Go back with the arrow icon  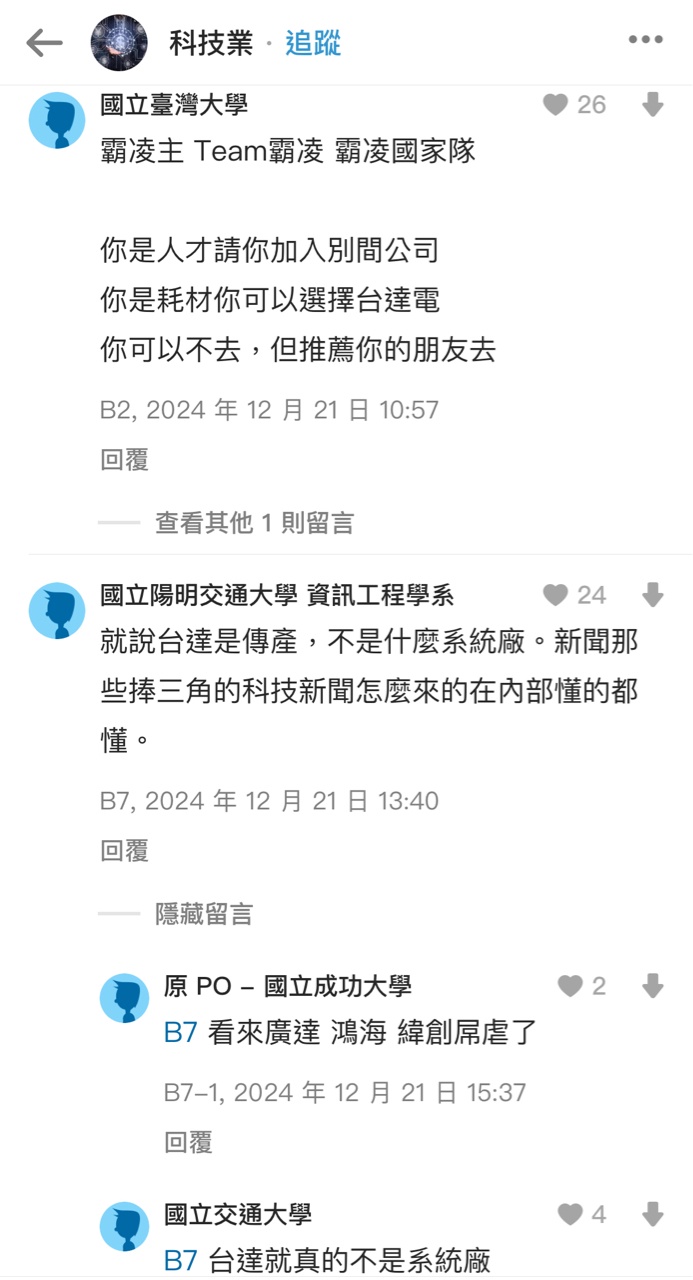pyautogui.click(x=44, y=43)
